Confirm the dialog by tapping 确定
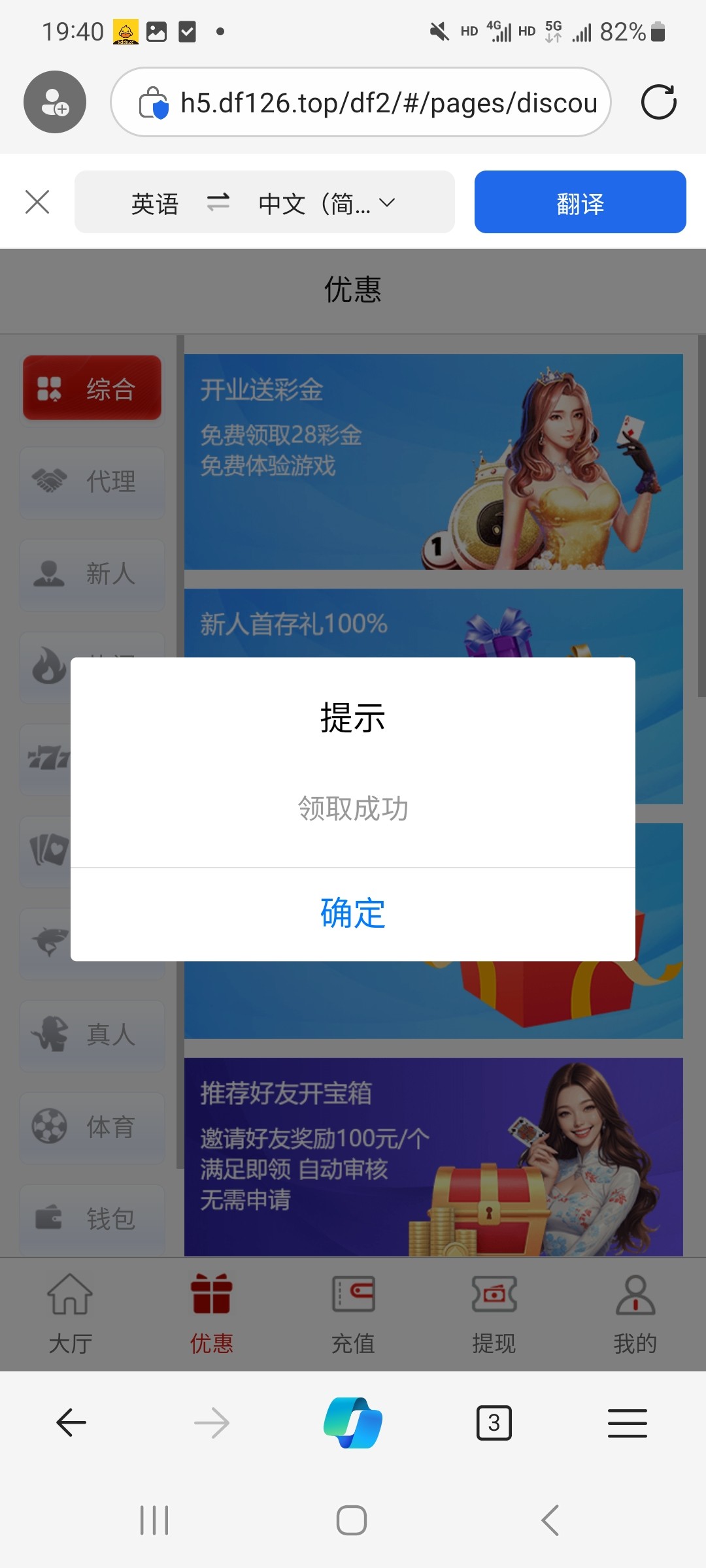 tap(353, 913)
